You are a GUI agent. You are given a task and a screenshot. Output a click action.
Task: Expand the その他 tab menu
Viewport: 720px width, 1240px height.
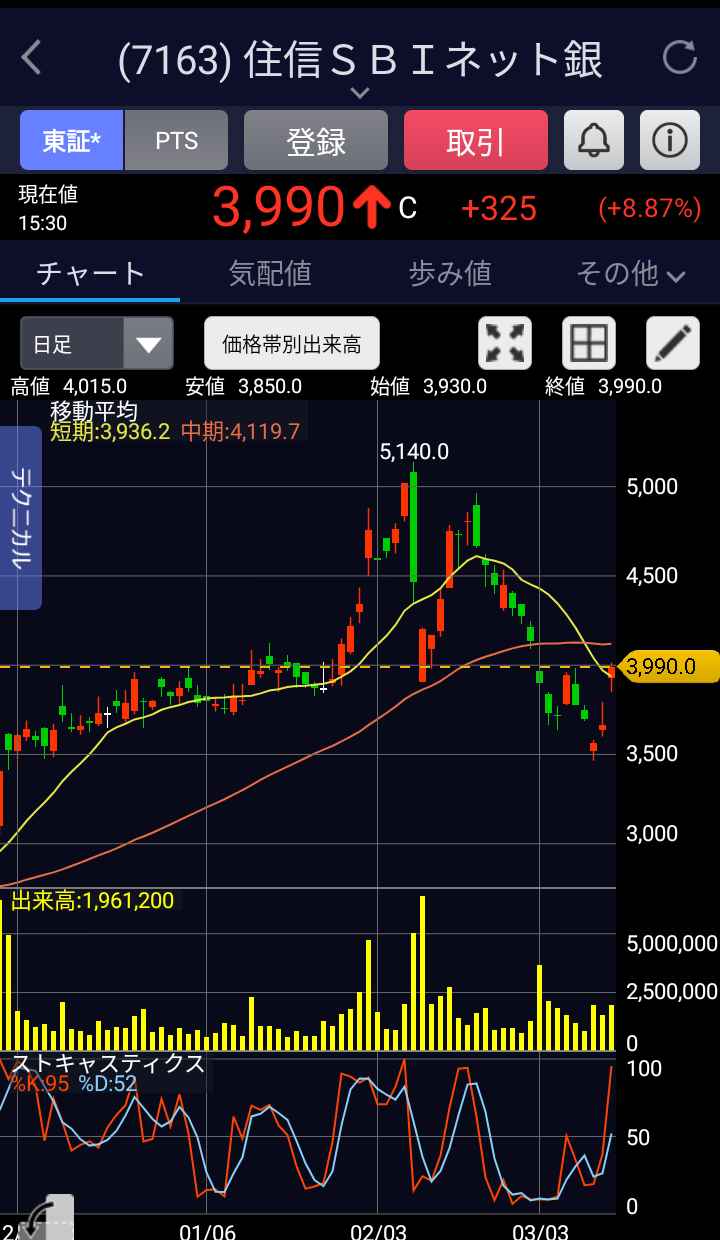pos(630,273)
